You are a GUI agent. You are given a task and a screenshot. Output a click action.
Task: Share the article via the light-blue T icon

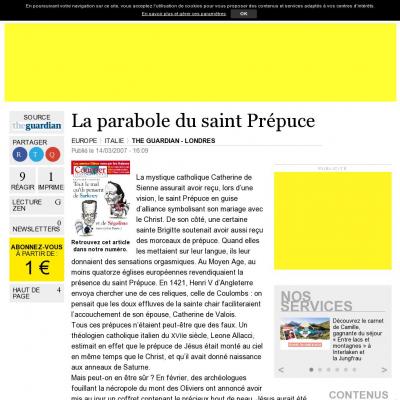click(x=36, y=155)
